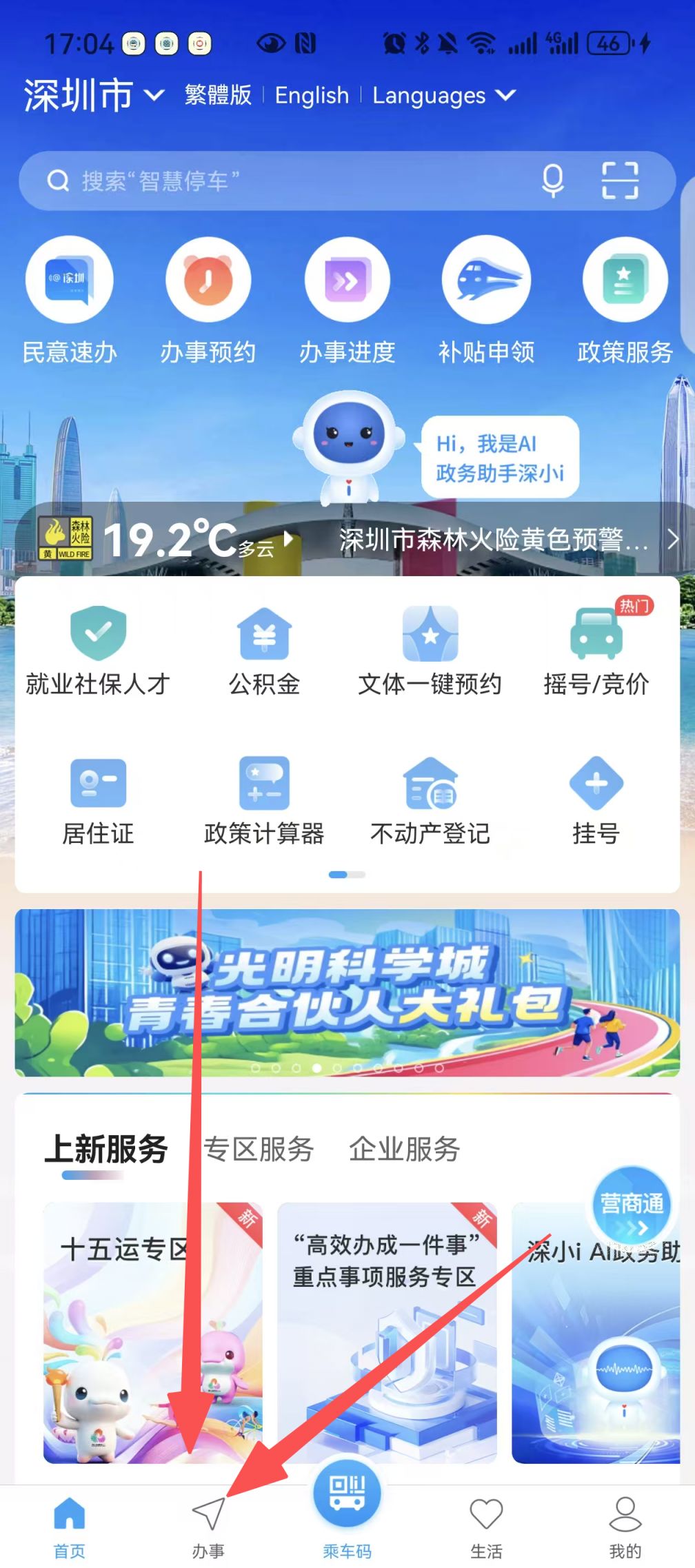Switch to the 专区服务 tab
The height and width of the screenshot is (1568, 695).
coord(259,1149)
